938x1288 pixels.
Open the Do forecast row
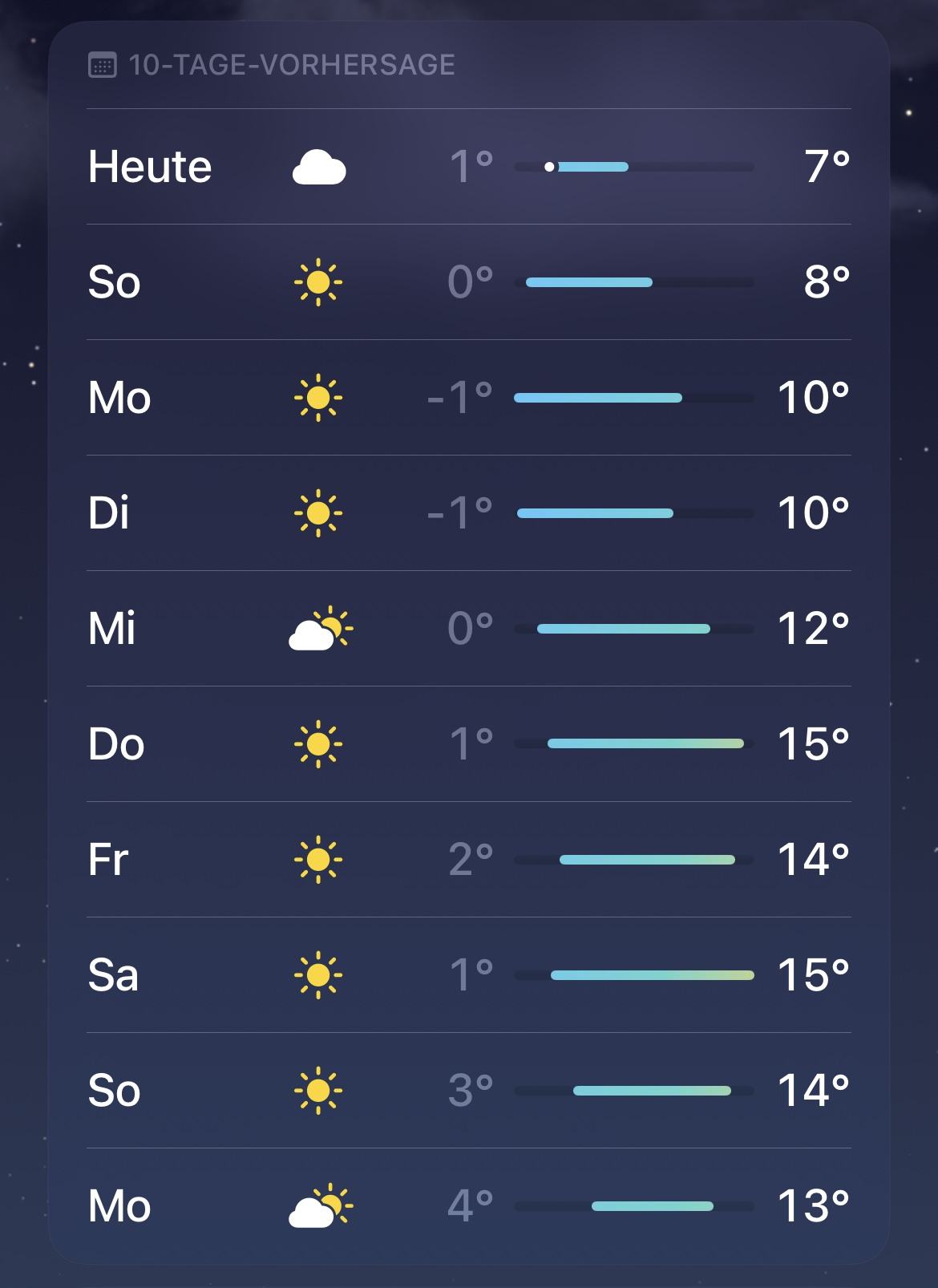[x=469, y=744]
